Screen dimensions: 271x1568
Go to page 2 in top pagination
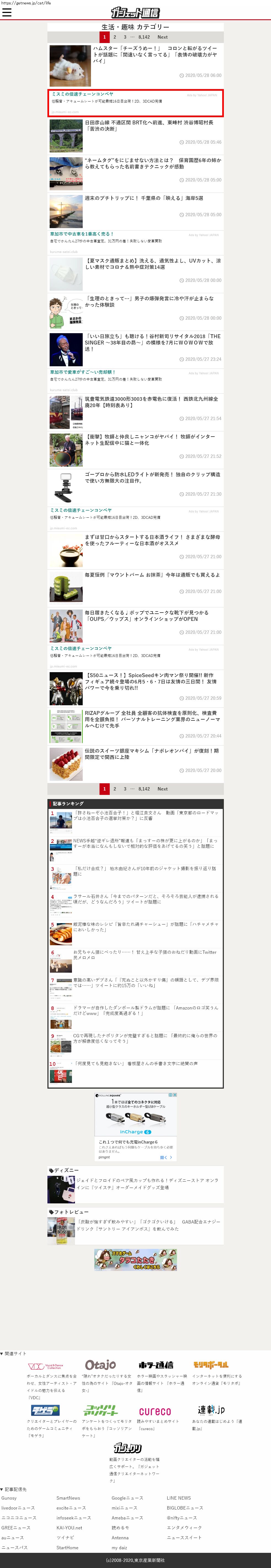click(114, 37)
